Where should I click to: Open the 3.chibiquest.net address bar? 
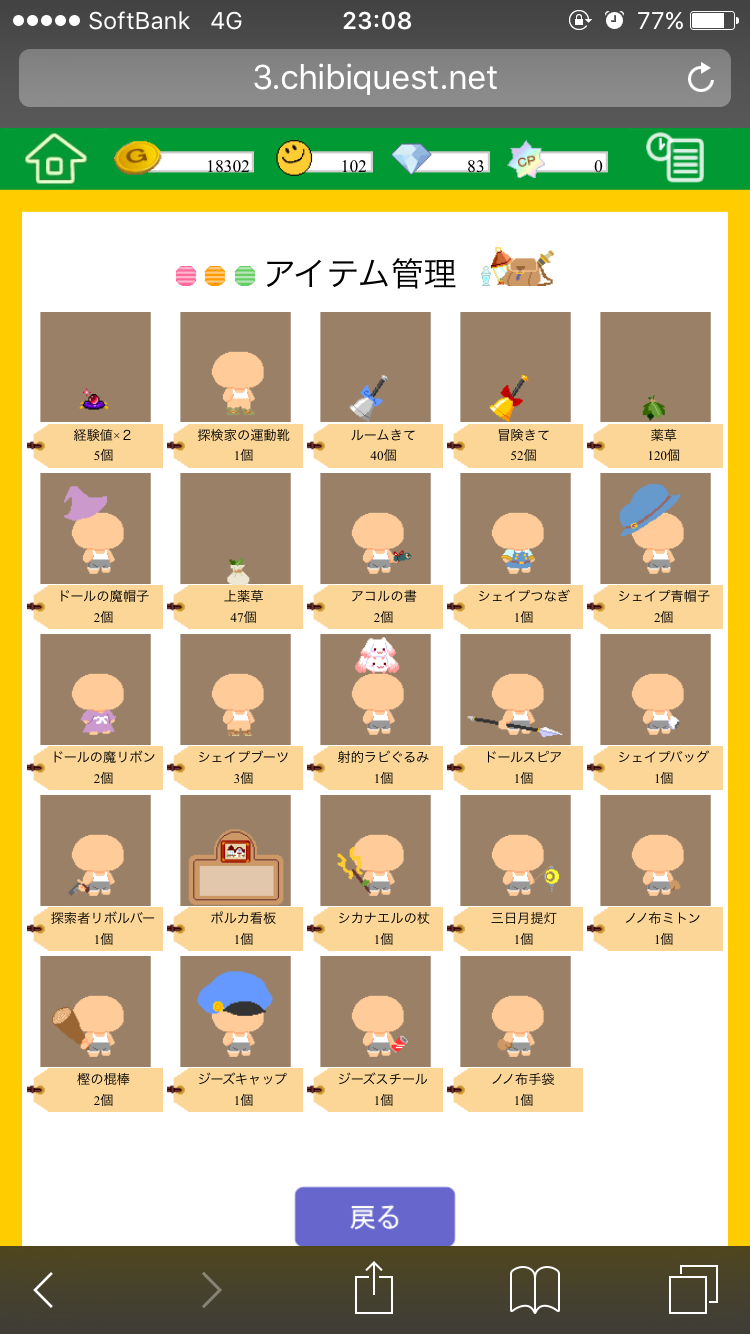(375, 78)
